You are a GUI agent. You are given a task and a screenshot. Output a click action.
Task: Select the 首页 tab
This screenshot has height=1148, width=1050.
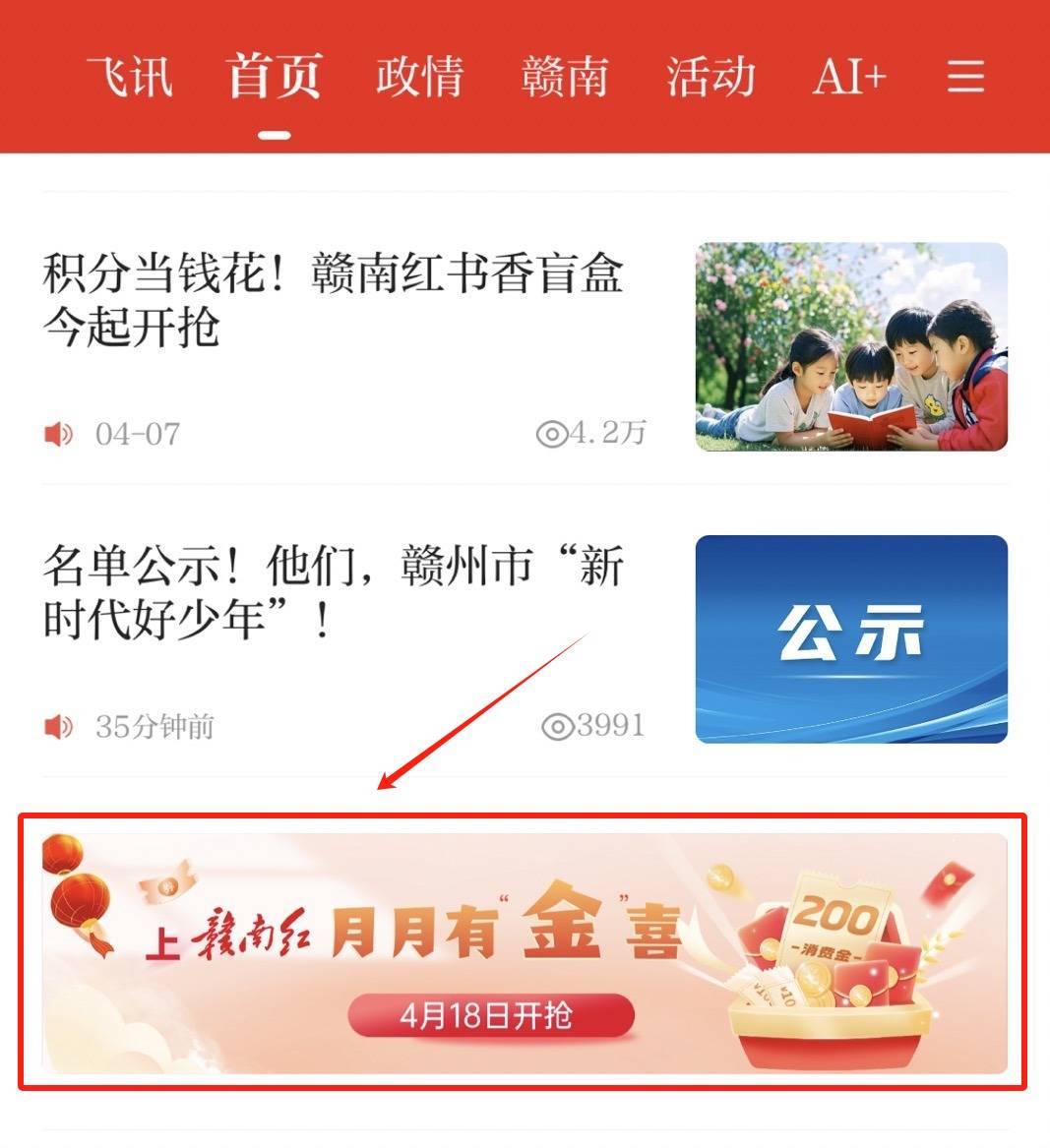pos(274,77)
